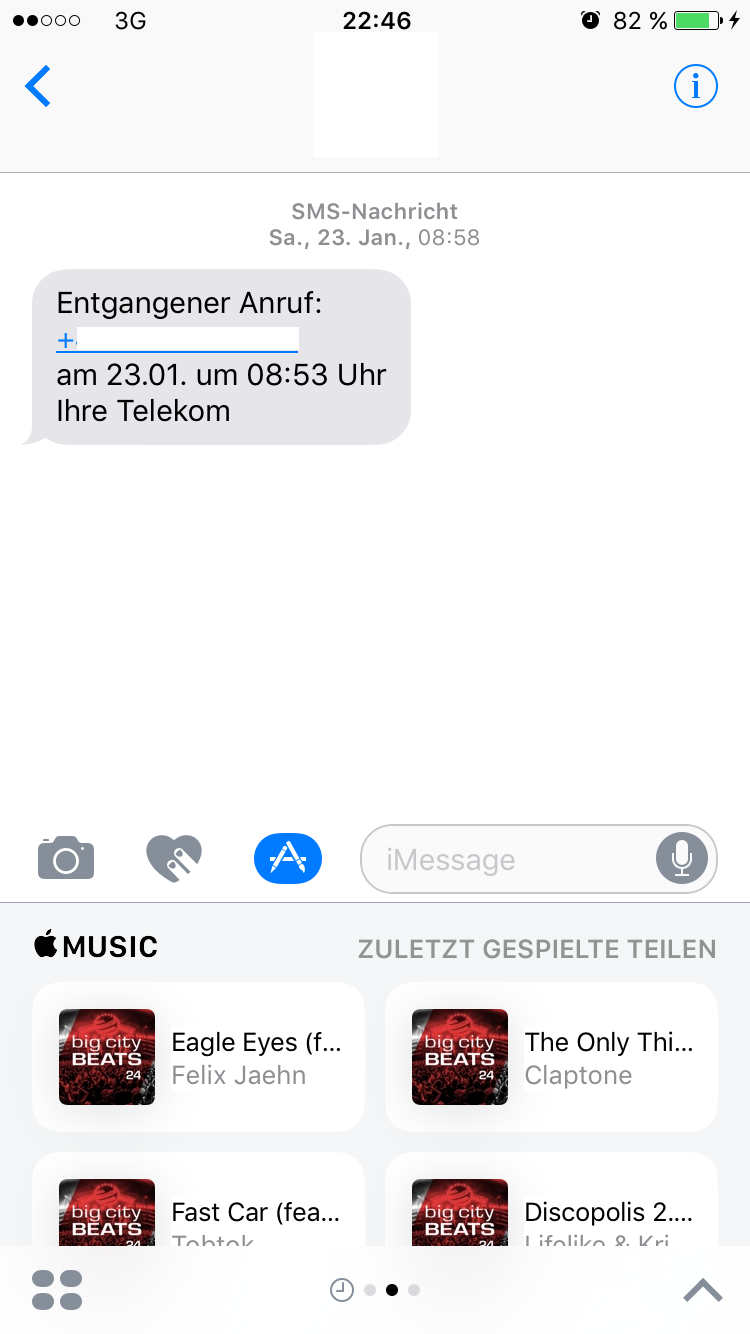
Task: Share The Only Thing by Claptone
Action: [x=551, y=1057]
